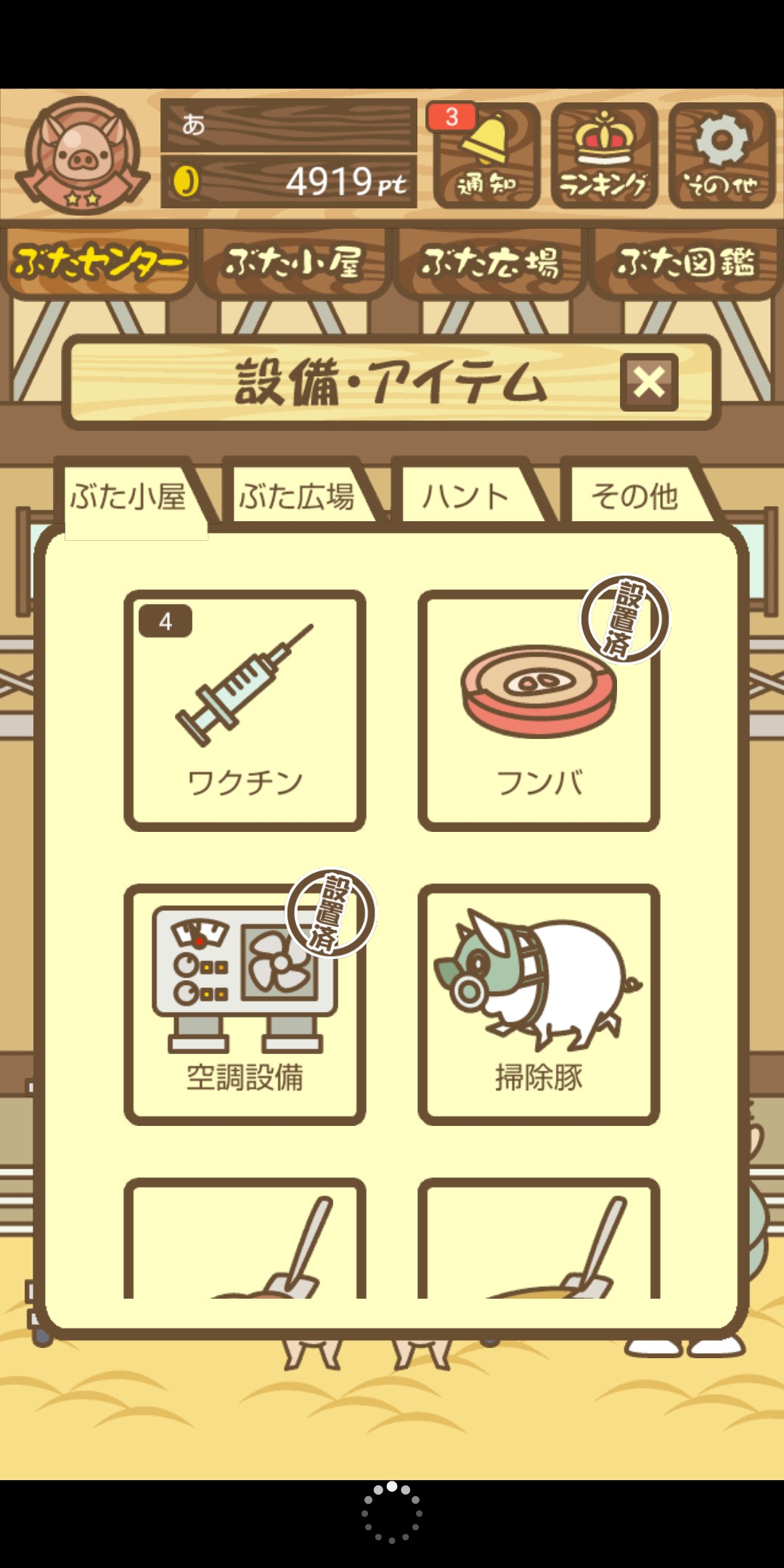This screenshot has height=1568, width=784.
Task: Go to ぶた広場 in top navigation
Action: click(x=490, y=263)
